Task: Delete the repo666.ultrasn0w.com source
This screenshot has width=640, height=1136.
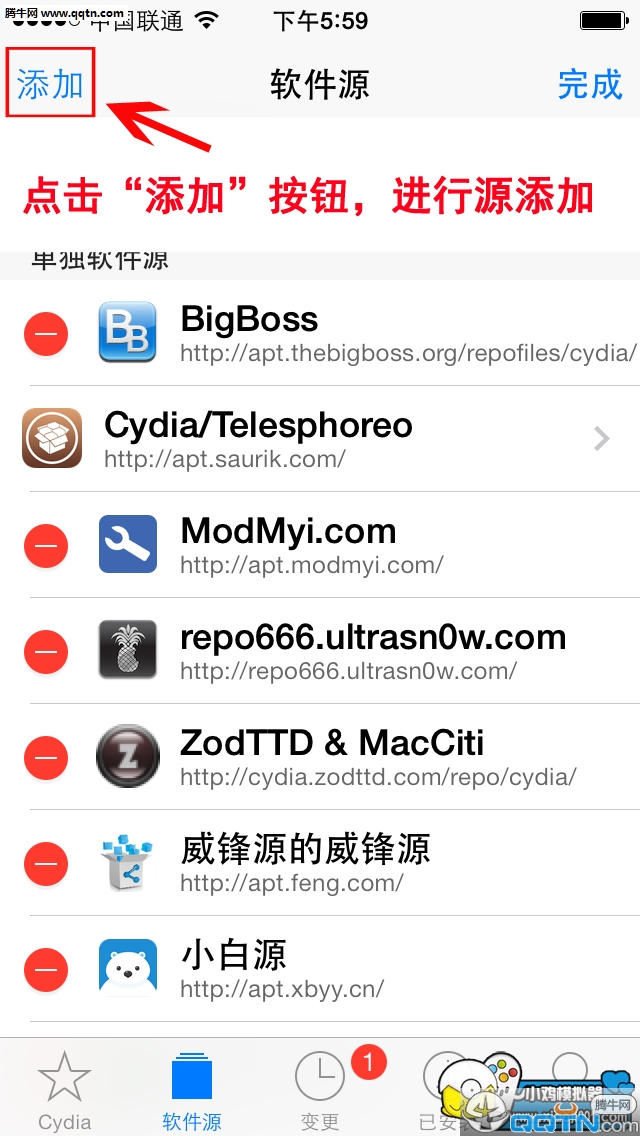Action: pyautogui.click(x=46, y=652)
